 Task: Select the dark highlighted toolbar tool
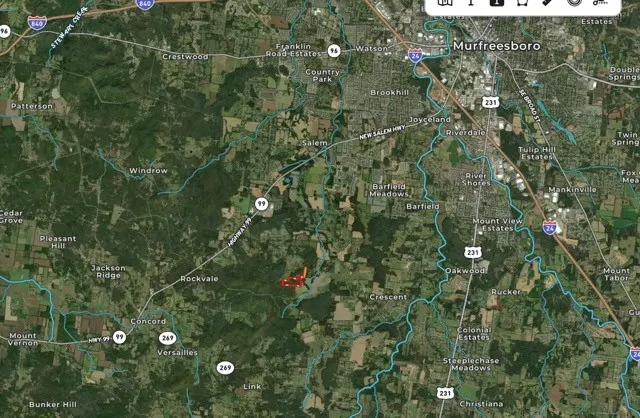497,2
